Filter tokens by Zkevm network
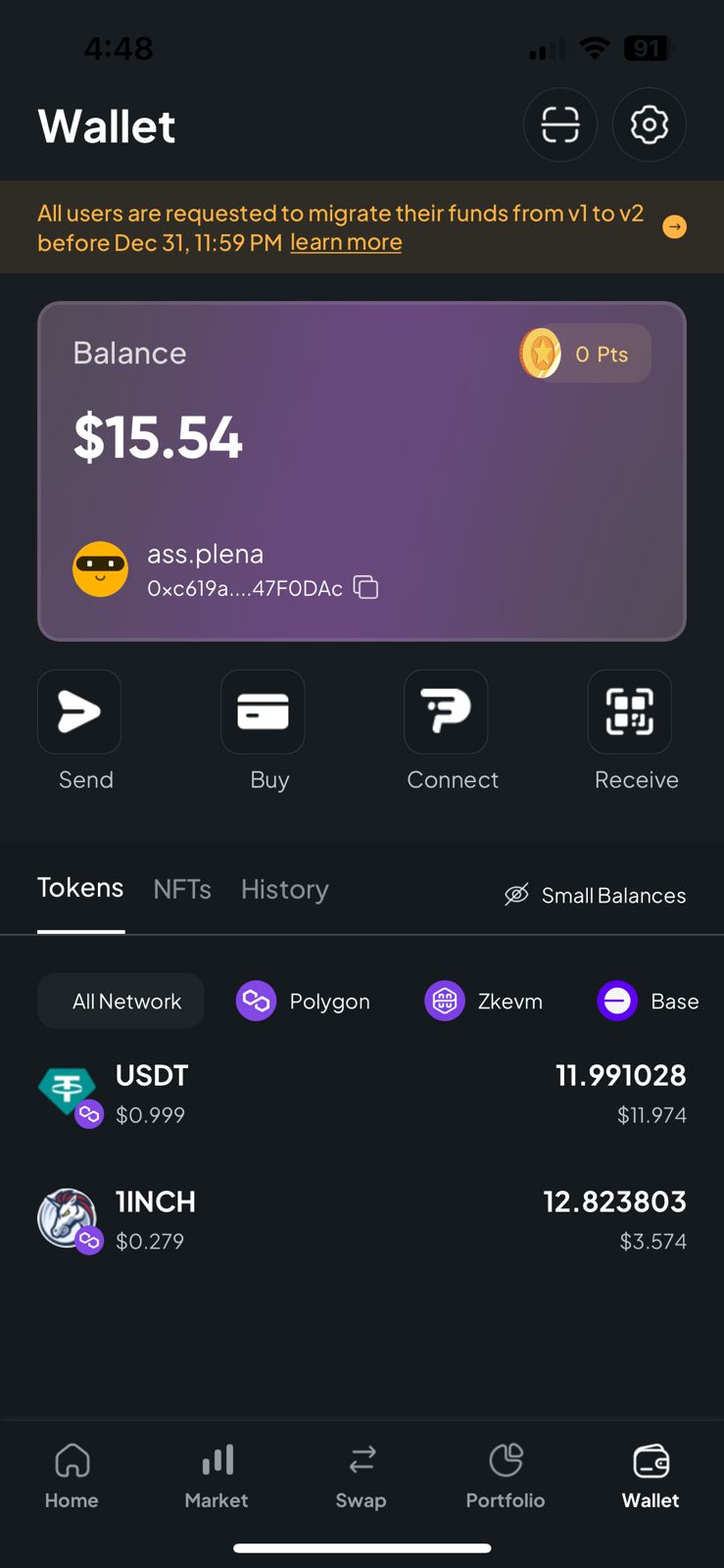Image resolution: width=724 pixels, height=1568 pixels. coord(484,1001)
